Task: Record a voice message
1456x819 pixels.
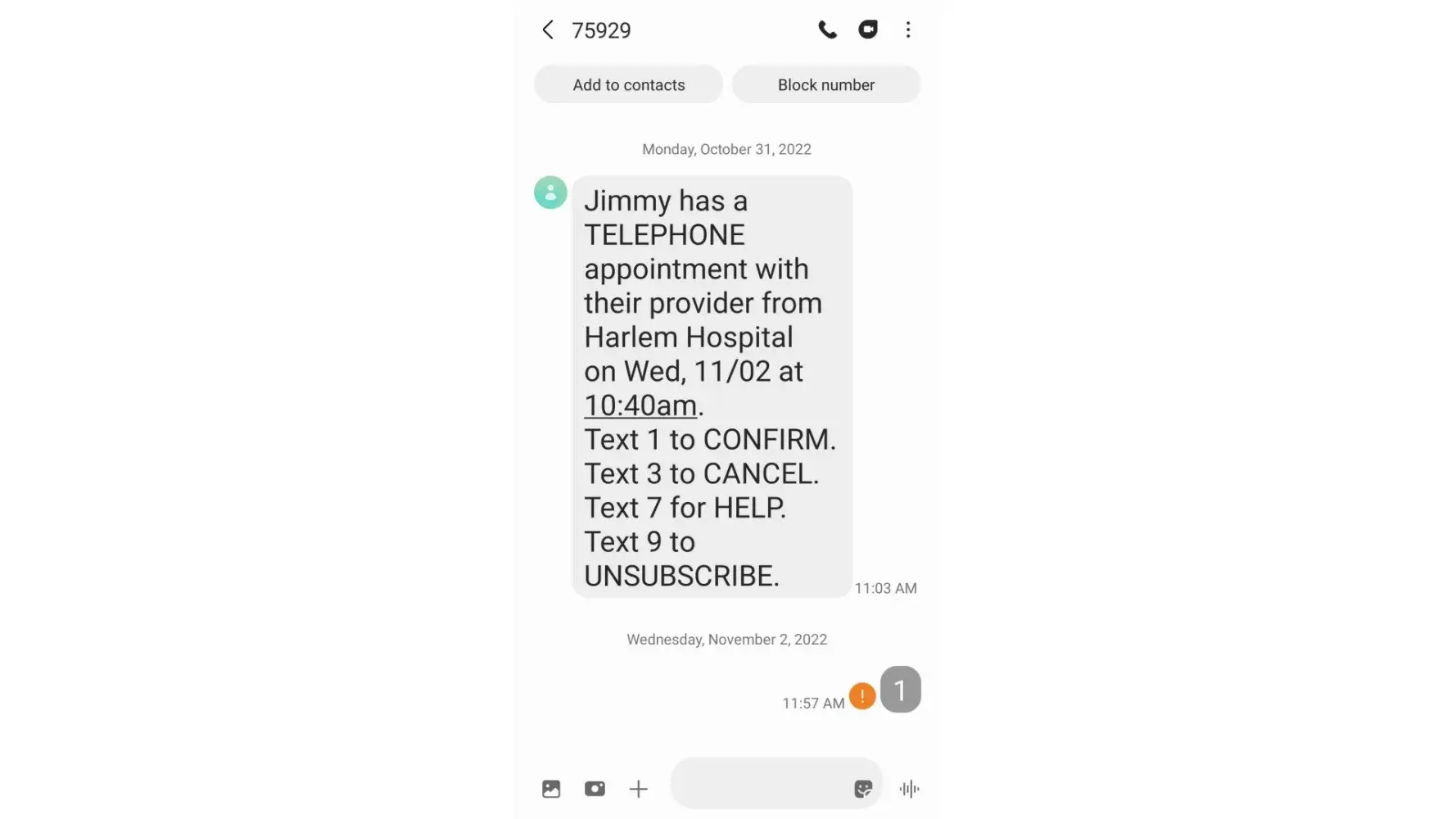Action: tap(909, 789)
